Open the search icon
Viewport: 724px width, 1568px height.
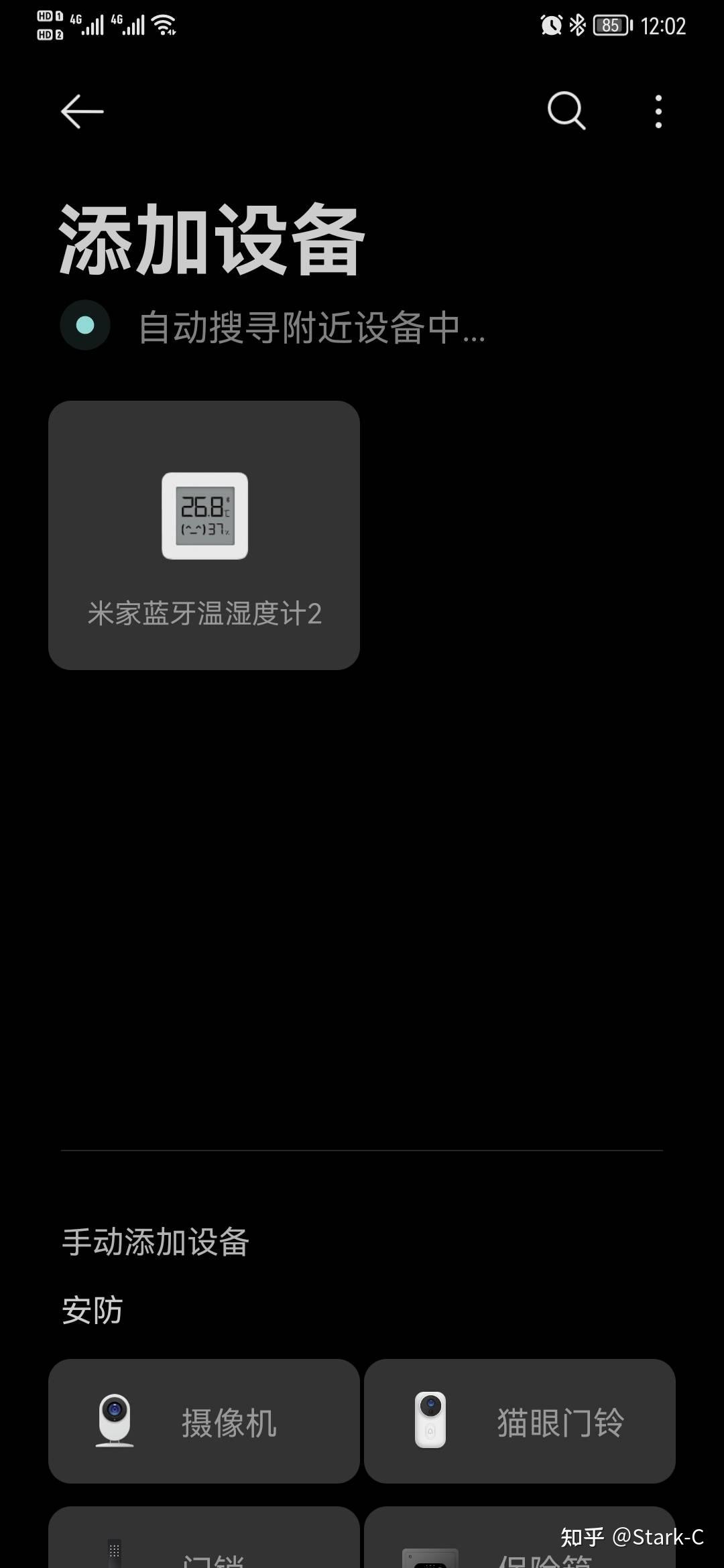pos(566,111)
